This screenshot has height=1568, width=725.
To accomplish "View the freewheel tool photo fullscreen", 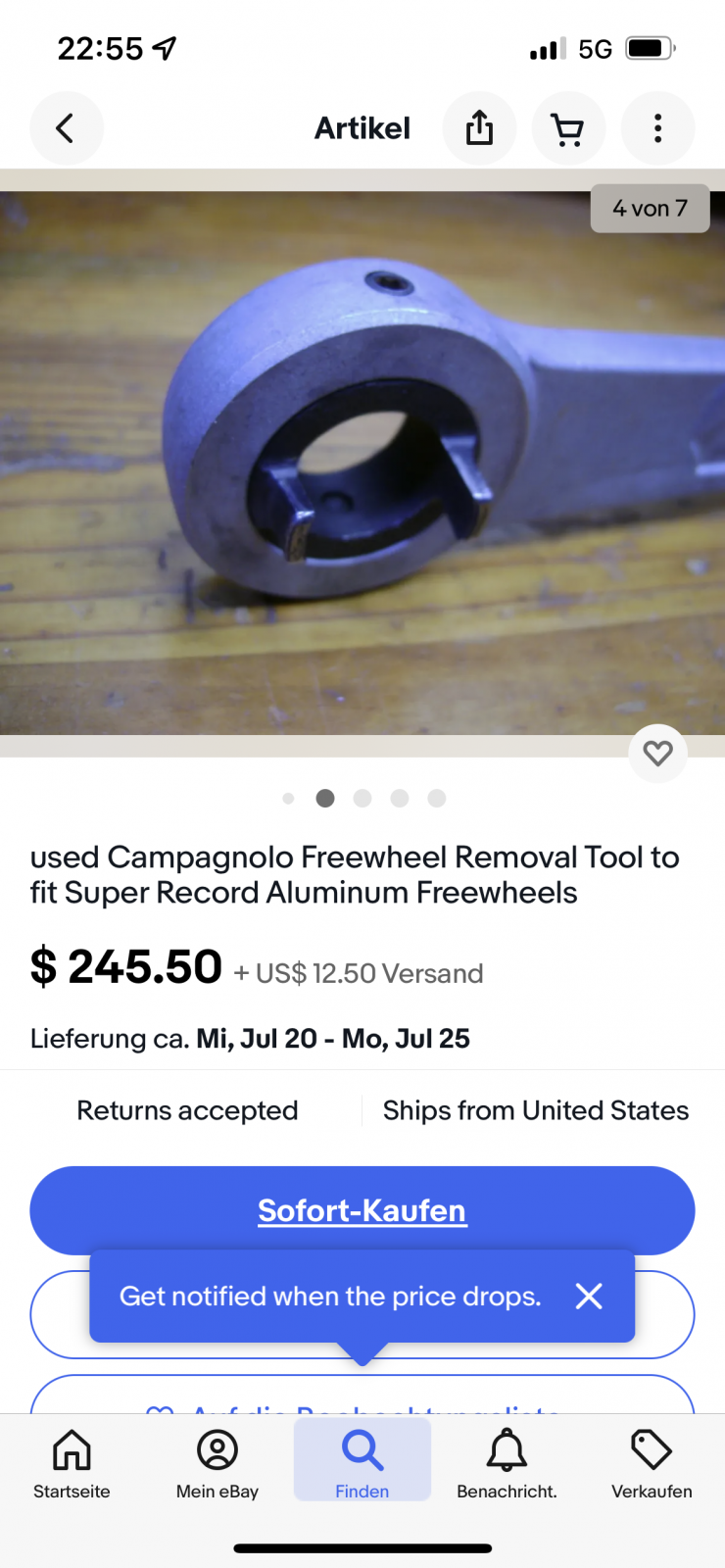I will tap(362, 461).
